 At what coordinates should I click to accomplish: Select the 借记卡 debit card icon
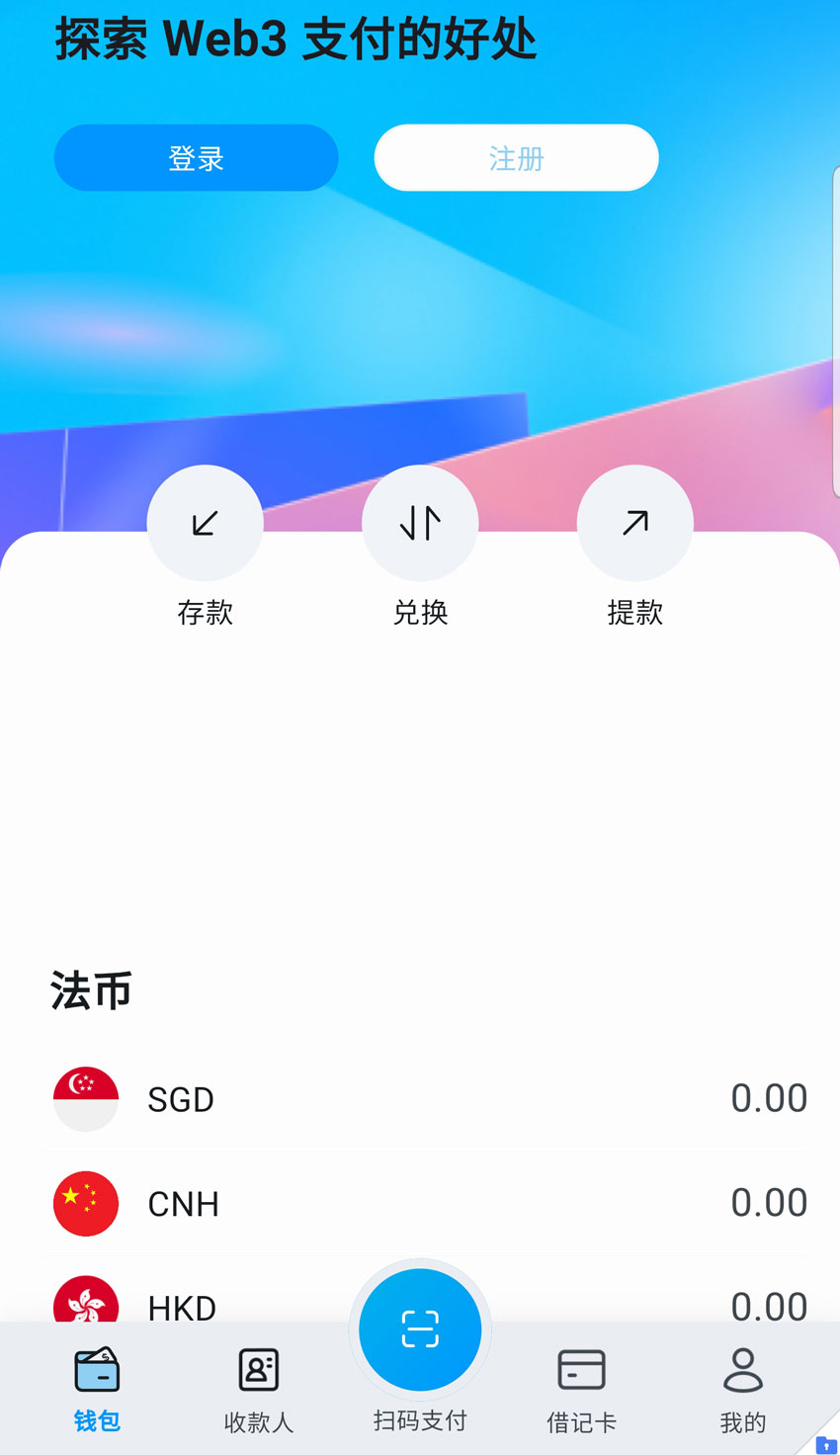[x=580, y=1369]
